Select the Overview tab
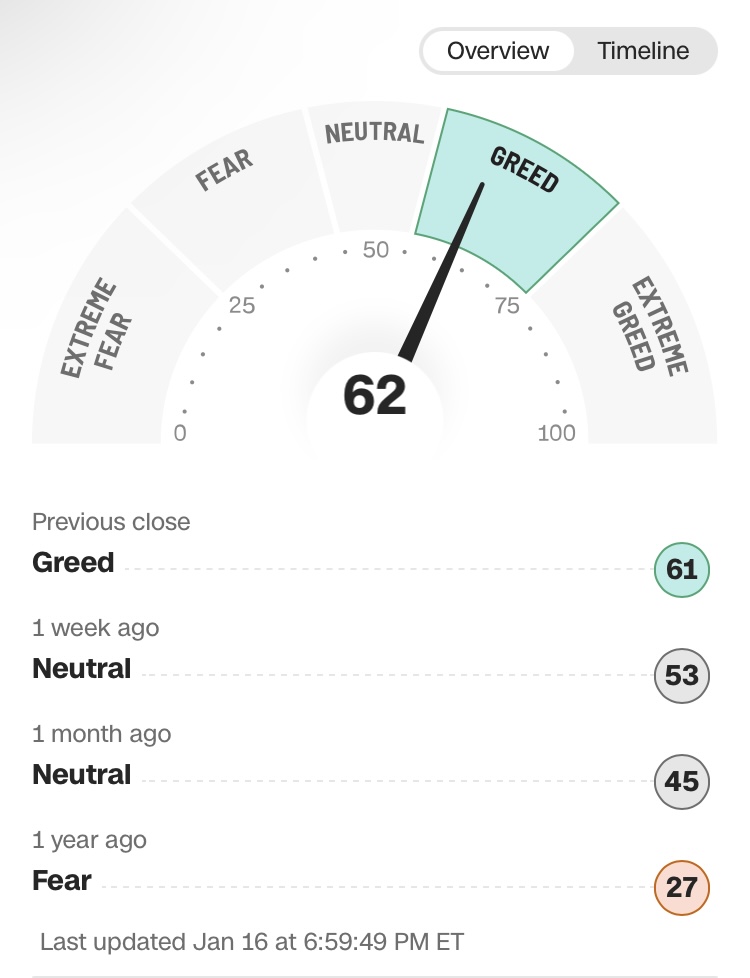Image resolution: width=750 pixels, height=978 pixels. [498, 51]
